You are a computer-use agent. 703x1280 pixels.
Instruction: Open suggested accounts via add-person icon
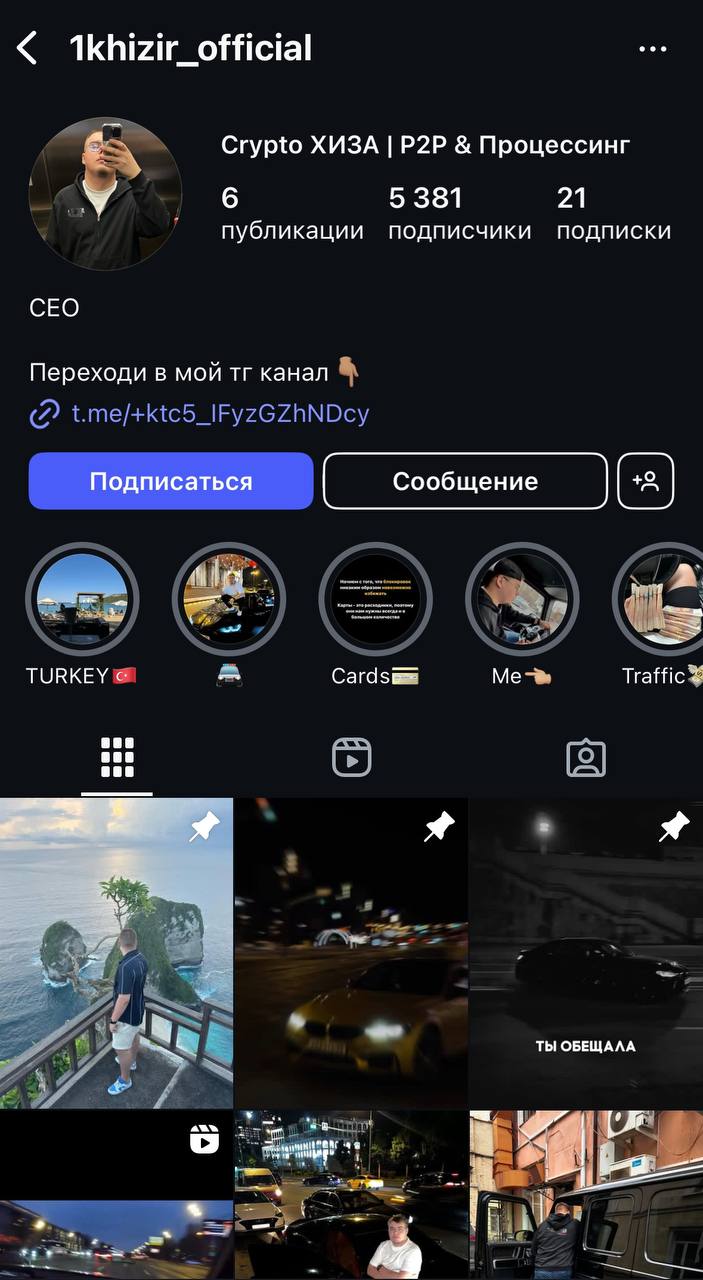click(x=646, y=481)
